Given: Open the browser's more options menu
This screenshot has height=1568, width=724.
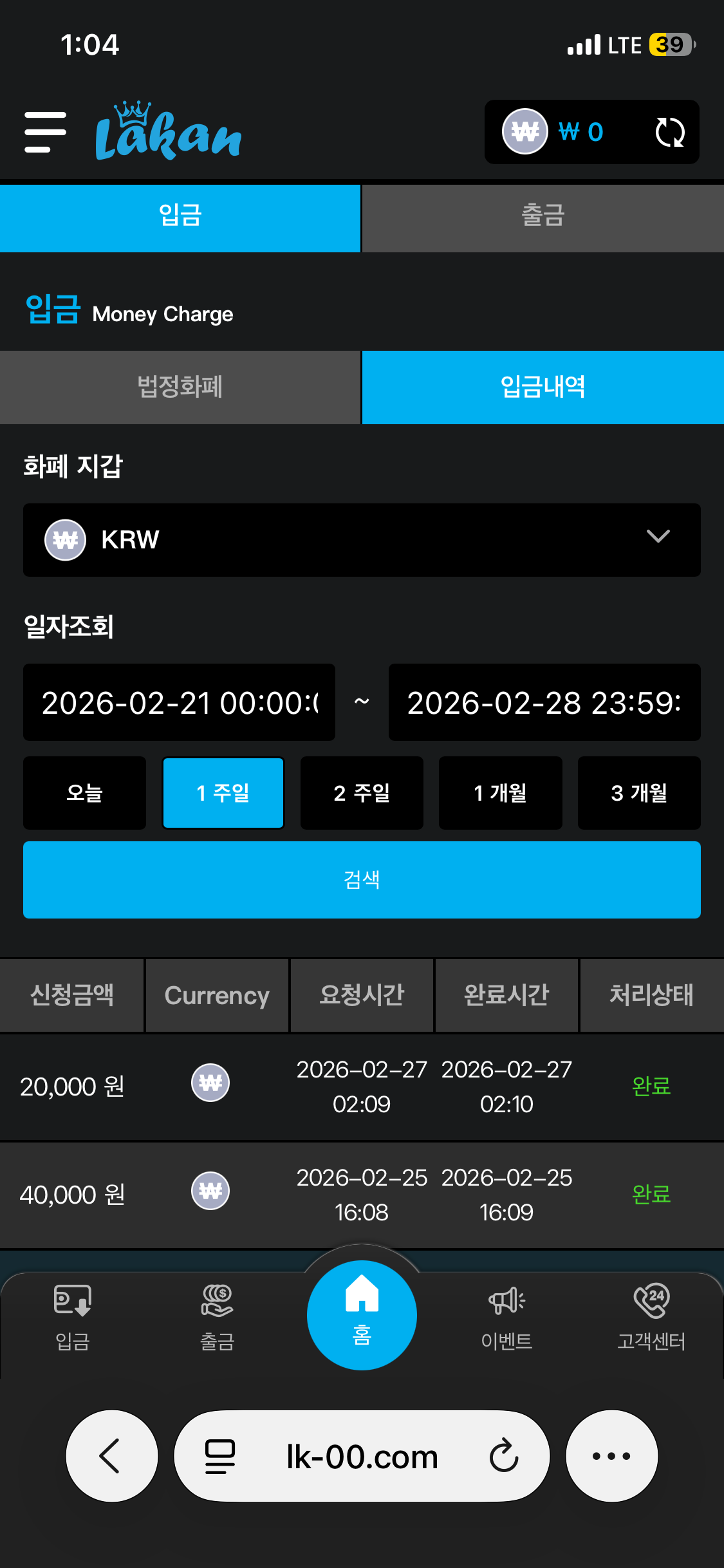Looking at the screenshot, I should point(611,1455).
